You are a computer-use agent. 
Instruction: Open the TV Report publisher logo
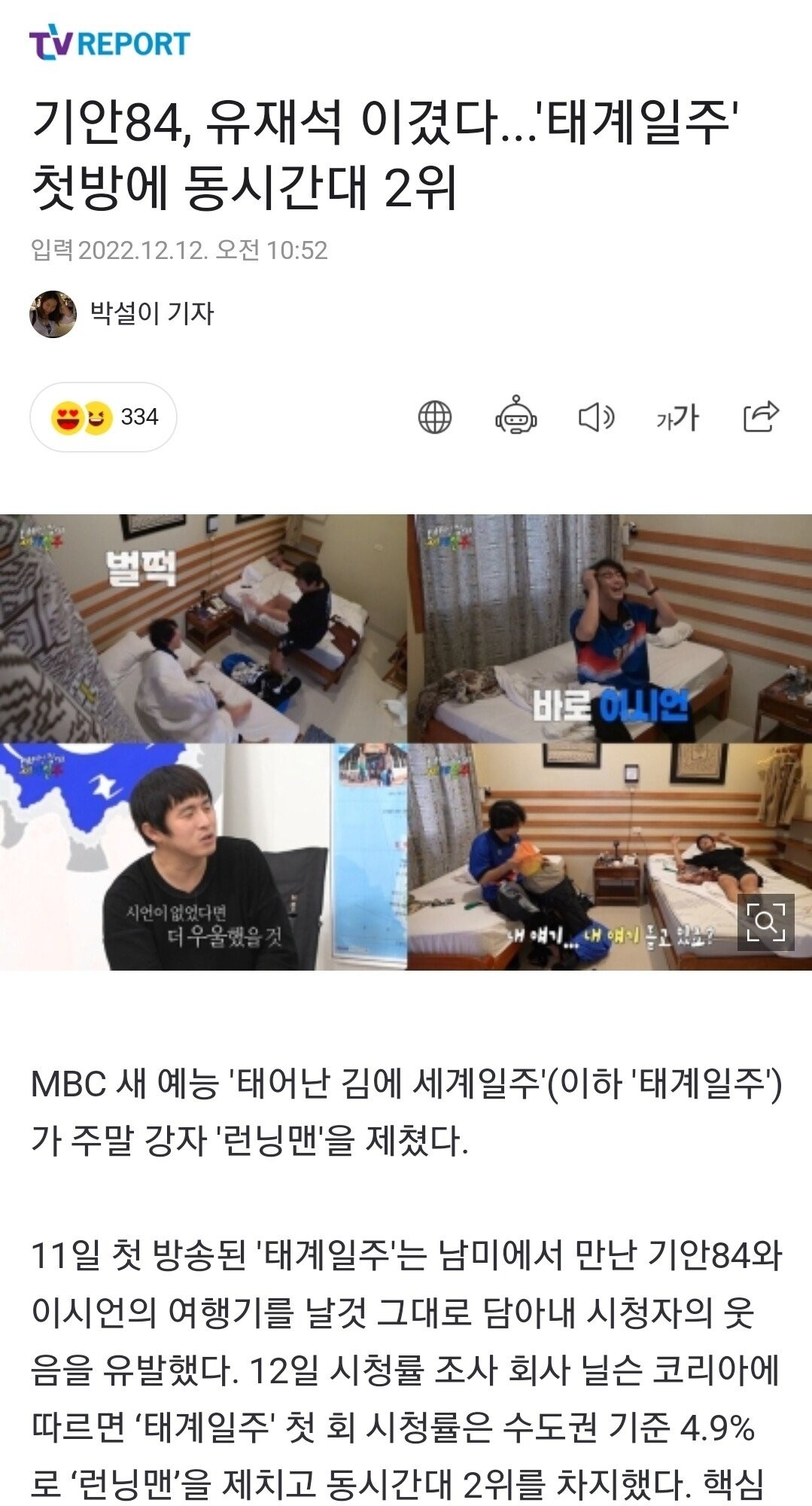pos(110,44)
